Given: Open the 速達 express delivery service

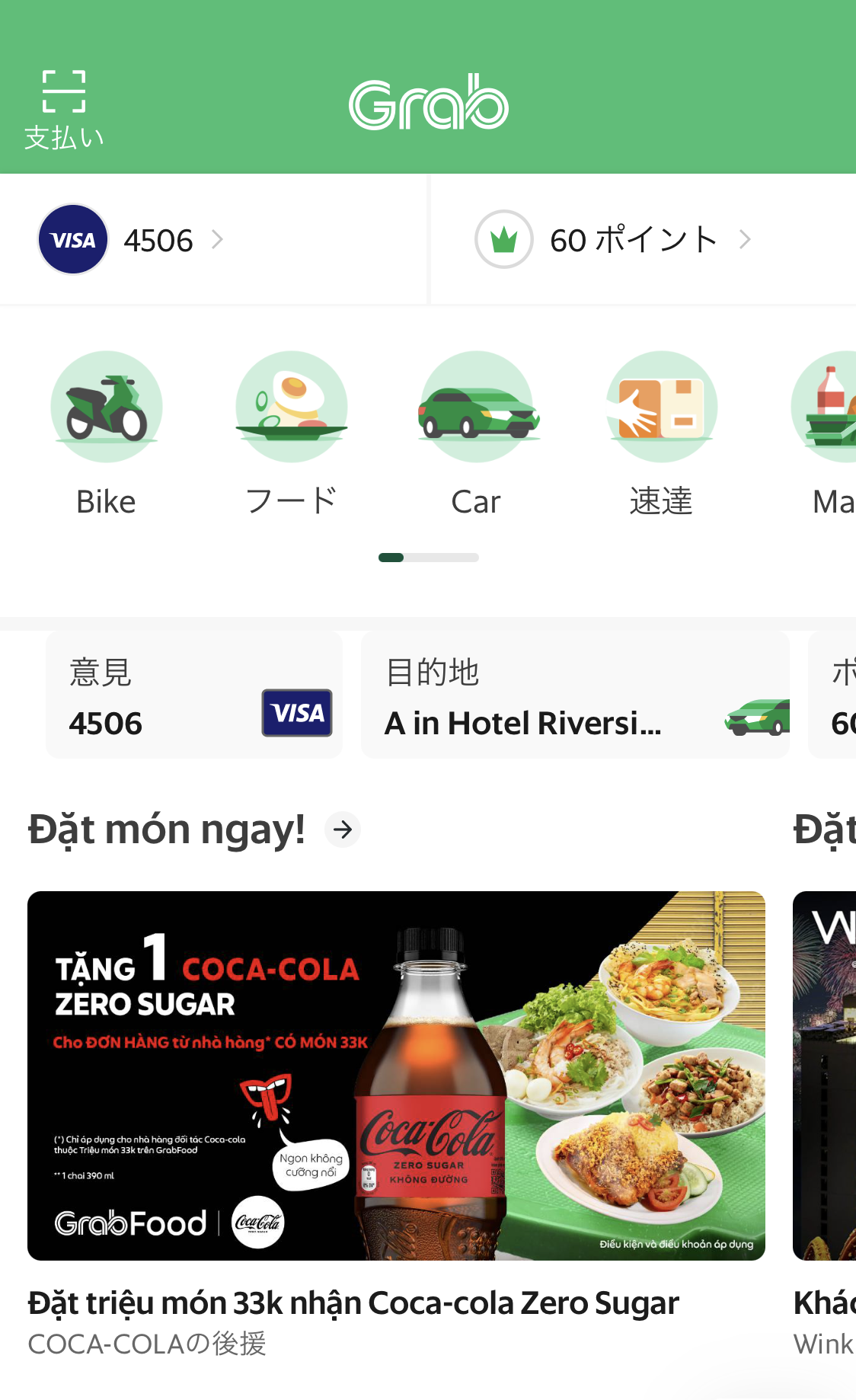Looking at the screenshot, I should tap(661, 433).
